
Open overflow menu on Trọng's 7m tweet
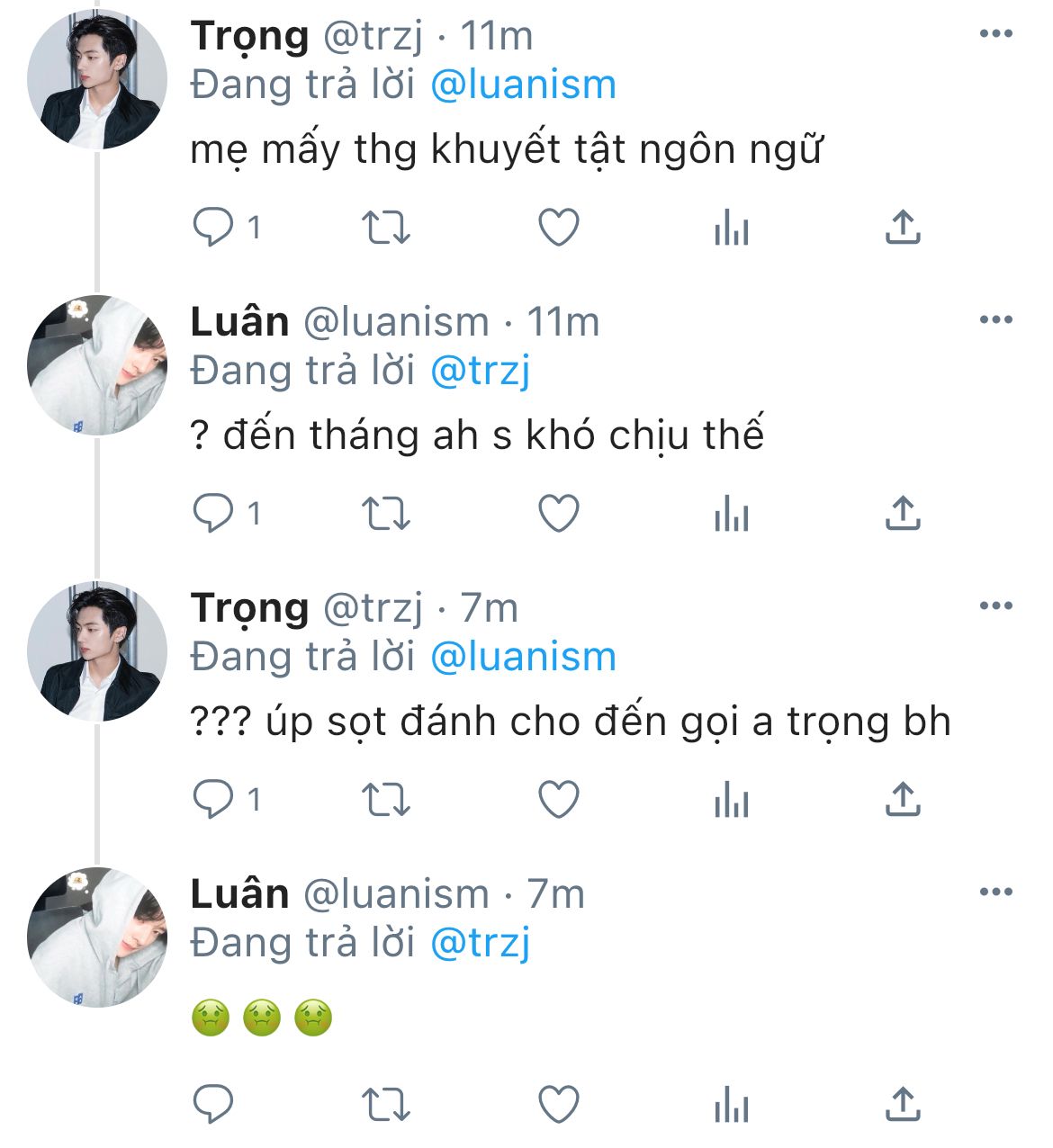coord(995,606)
